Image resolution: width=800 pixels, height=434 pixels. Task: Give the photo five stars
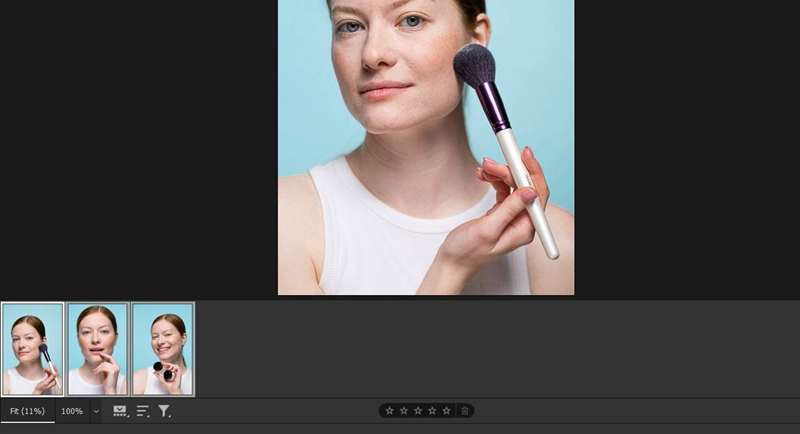coord(446,410)
